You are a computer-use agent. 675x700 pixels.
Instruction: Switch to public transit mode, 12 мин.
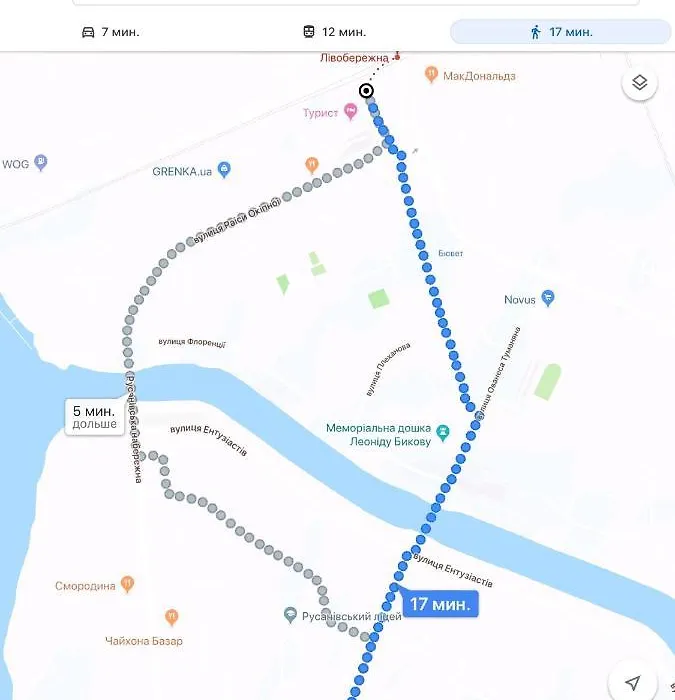point(334,32)
